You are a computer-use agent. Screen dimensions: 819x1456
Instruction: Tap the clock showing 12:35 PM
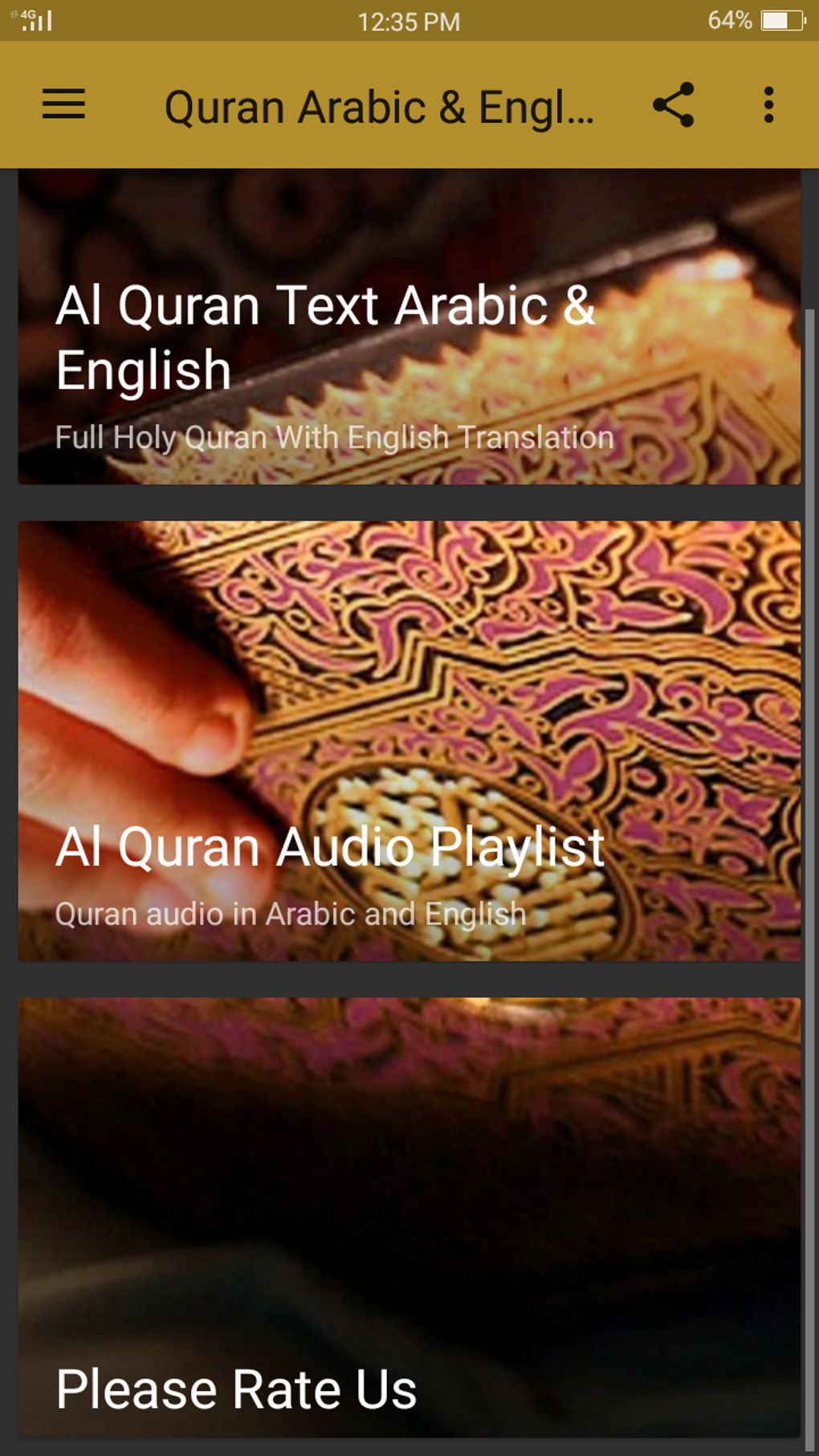point(409,22)
